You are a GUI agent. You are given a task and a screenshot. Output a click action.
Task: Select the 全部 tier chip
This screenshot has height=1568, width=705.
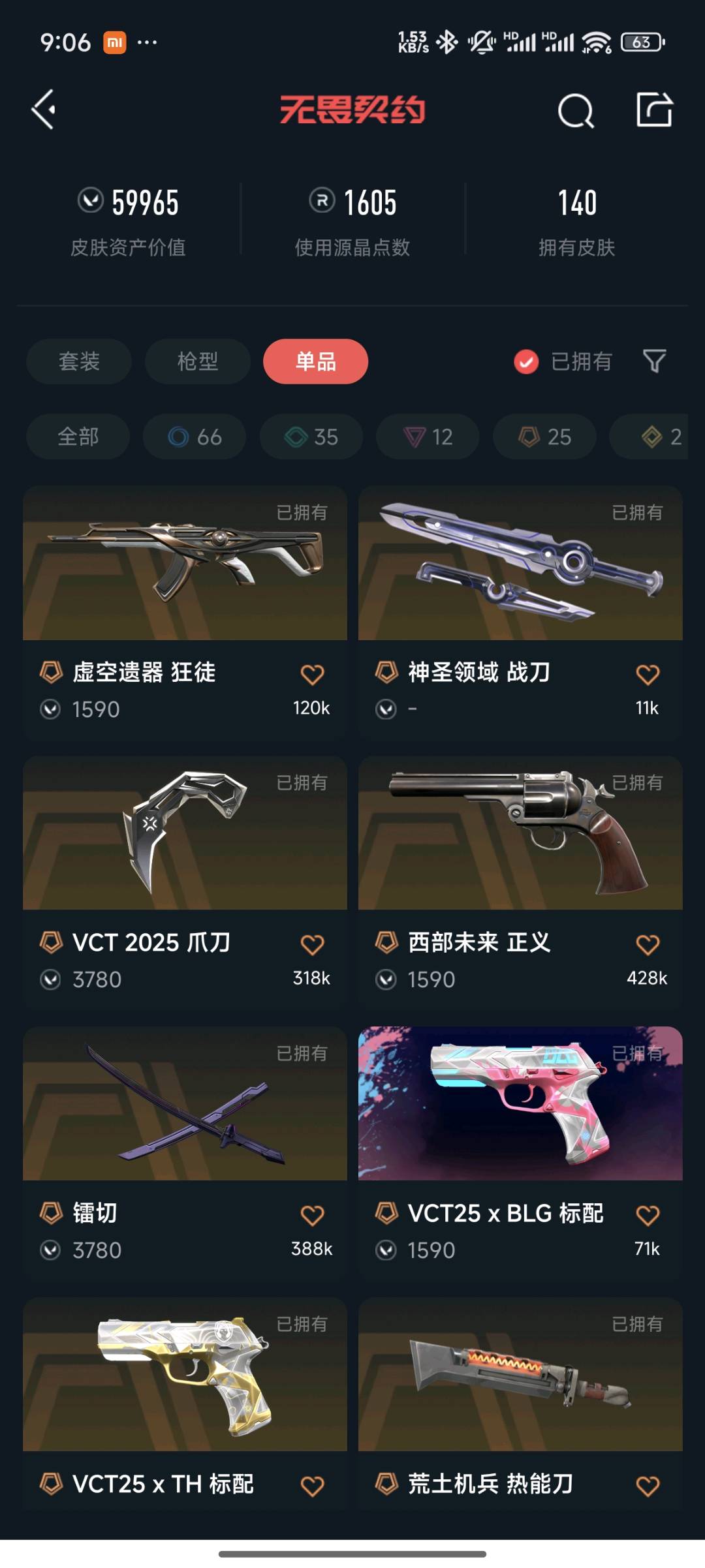[78, 437]
